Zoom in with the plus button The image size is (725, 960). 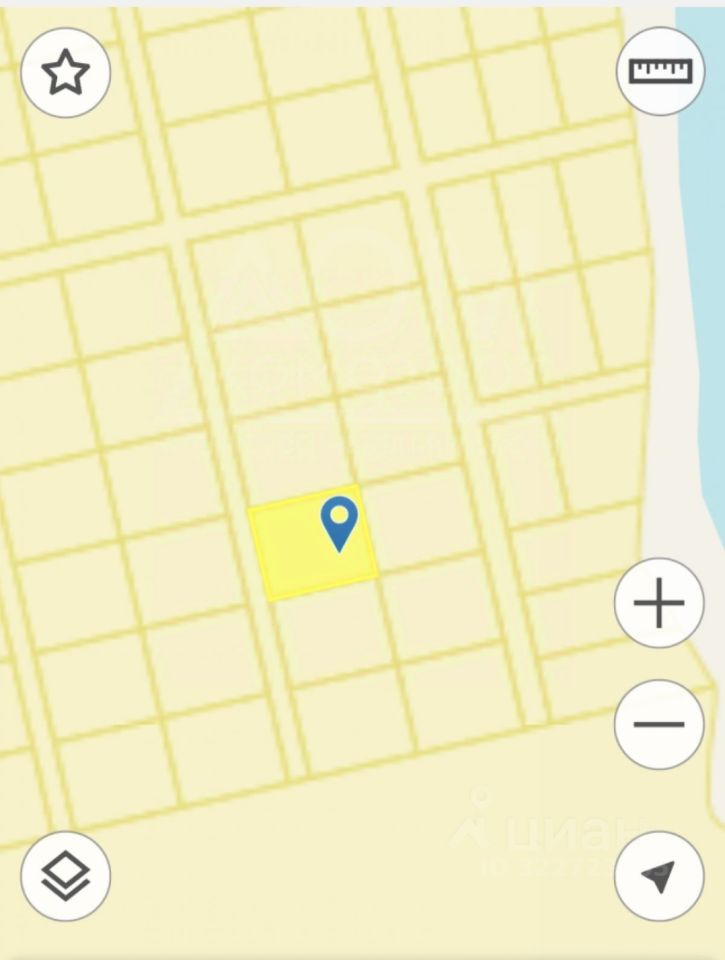[x=659, y=604]
